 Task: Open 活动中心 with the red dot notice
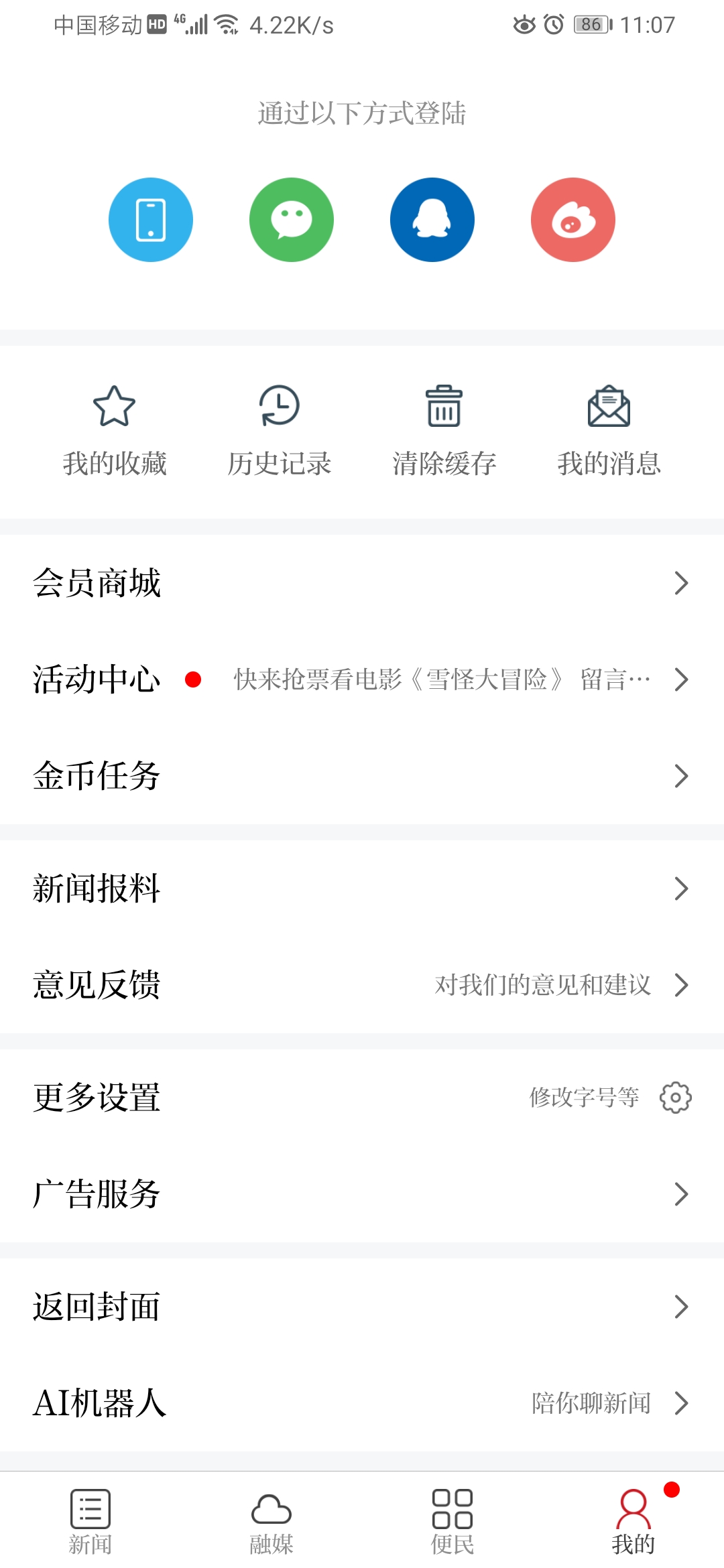click(x=97, y=680)
